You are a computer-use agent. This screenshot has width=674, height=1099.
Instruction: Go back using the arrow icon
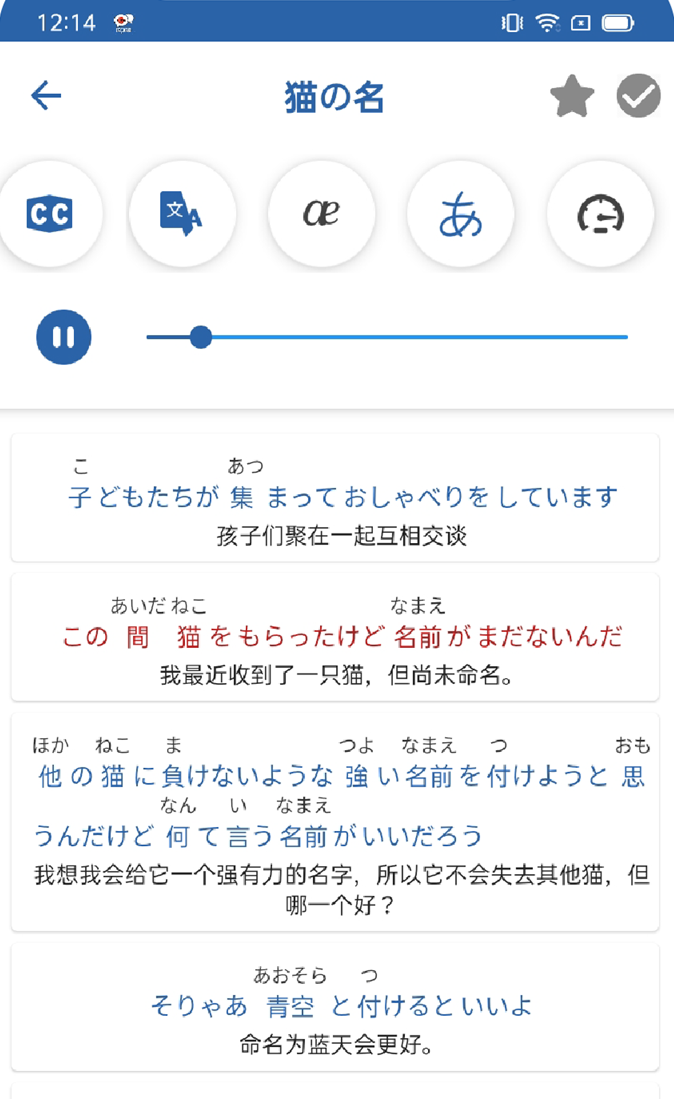[x=46, y=96]
